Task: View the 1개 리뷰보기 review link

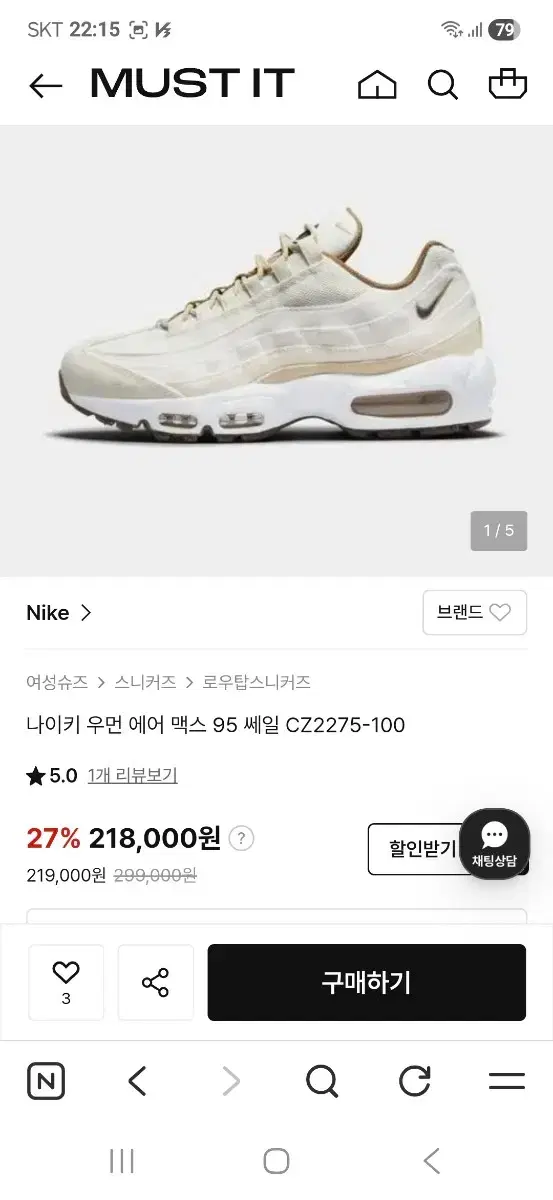Action: (x=132, y=775)
